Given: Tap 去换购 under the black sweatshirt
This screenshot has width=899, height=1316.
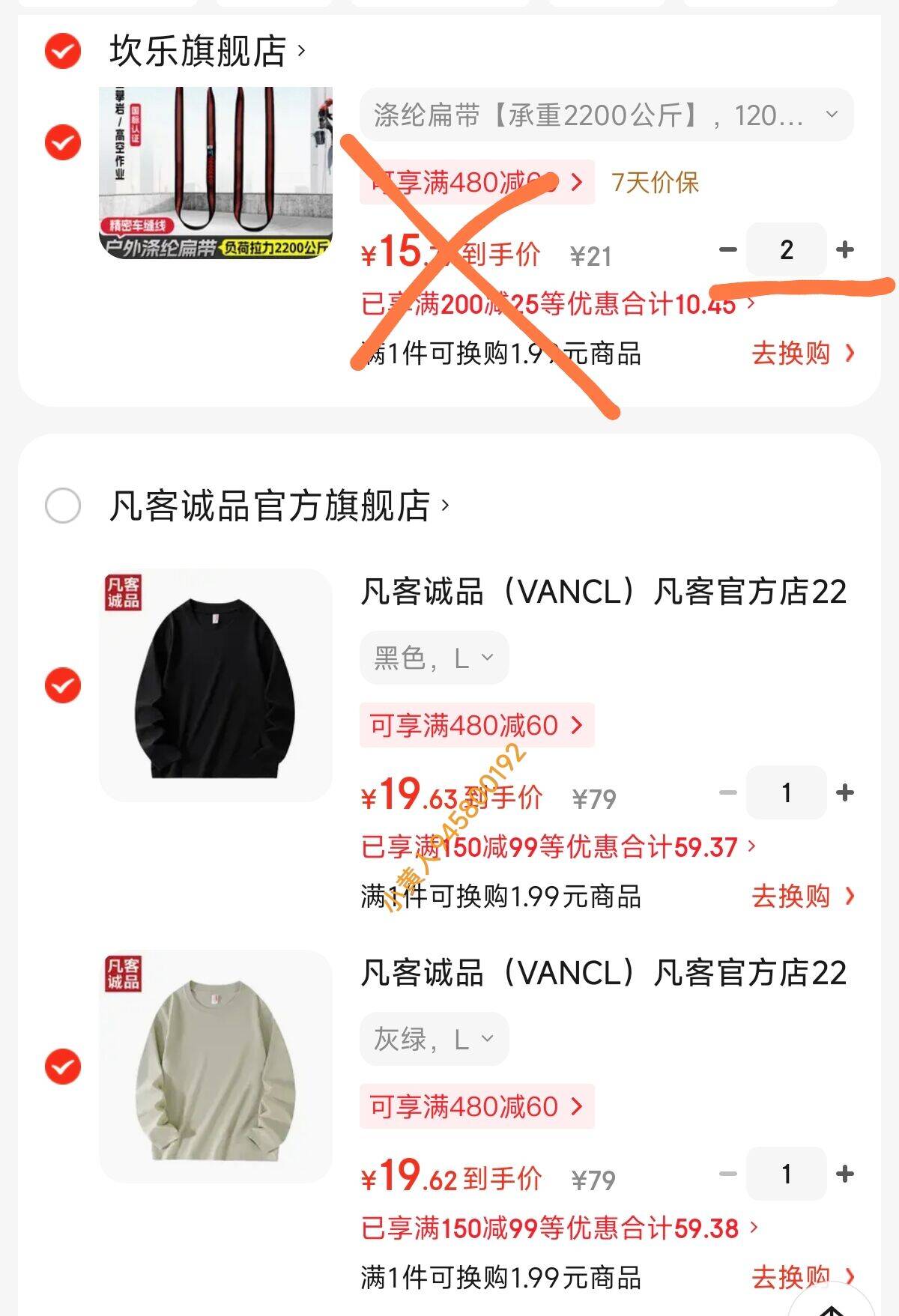Looking at the screenshot, I should point(802,897).
